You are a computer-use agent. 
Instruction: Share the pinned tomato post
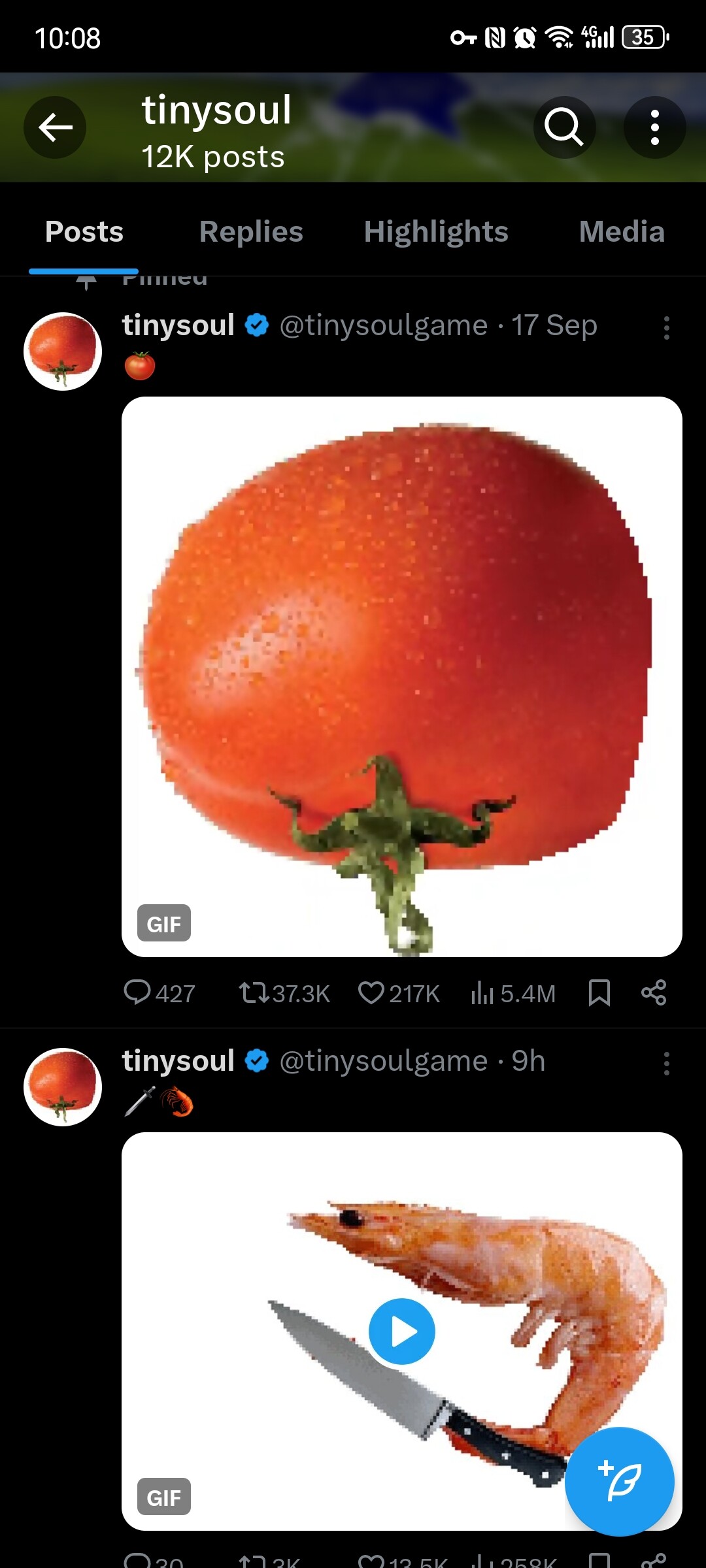[654, 992]
